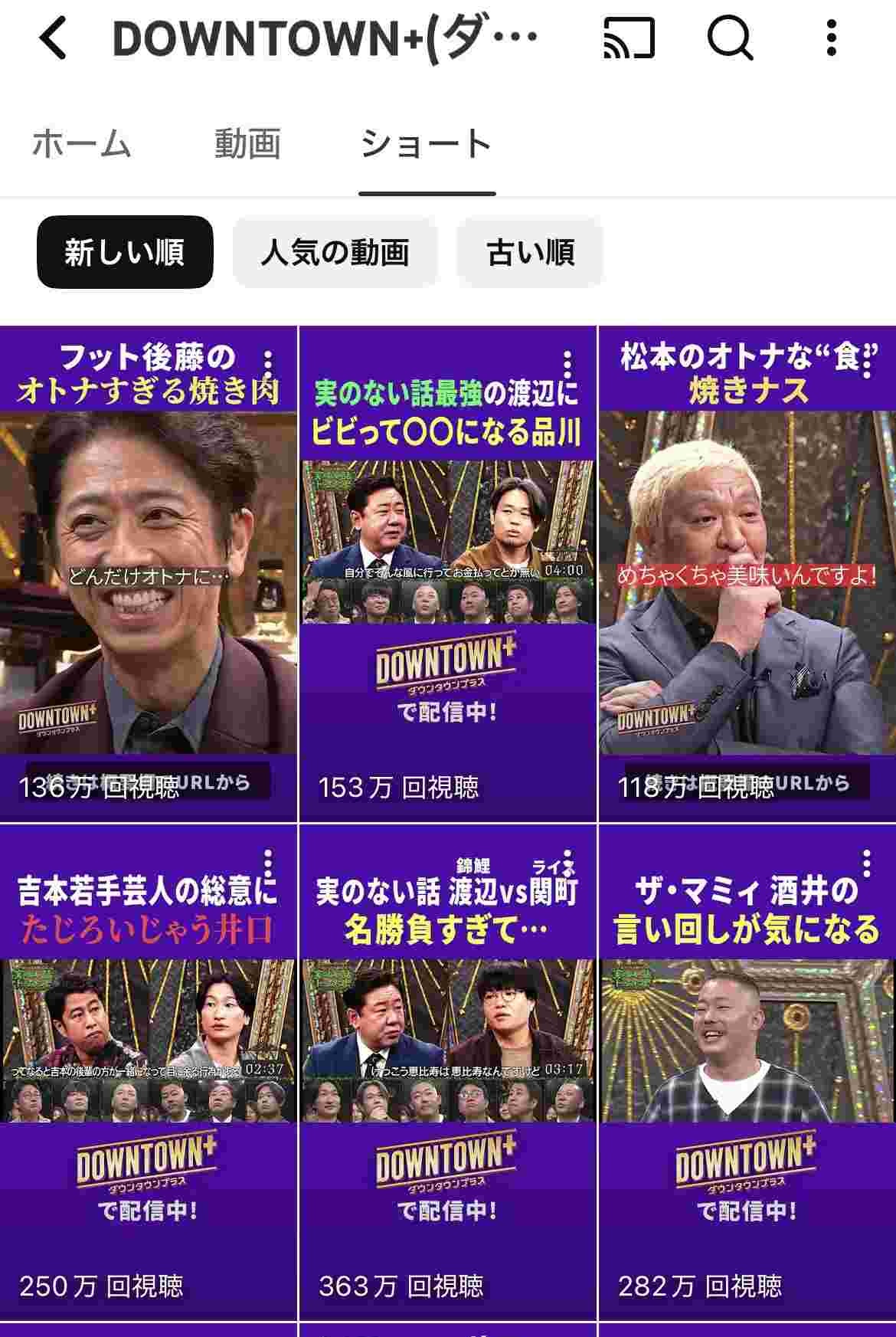The width and height of the screenshot is (896, 1337).
Task: Open options for the 焼きナス short
Action: pos(867,364)
